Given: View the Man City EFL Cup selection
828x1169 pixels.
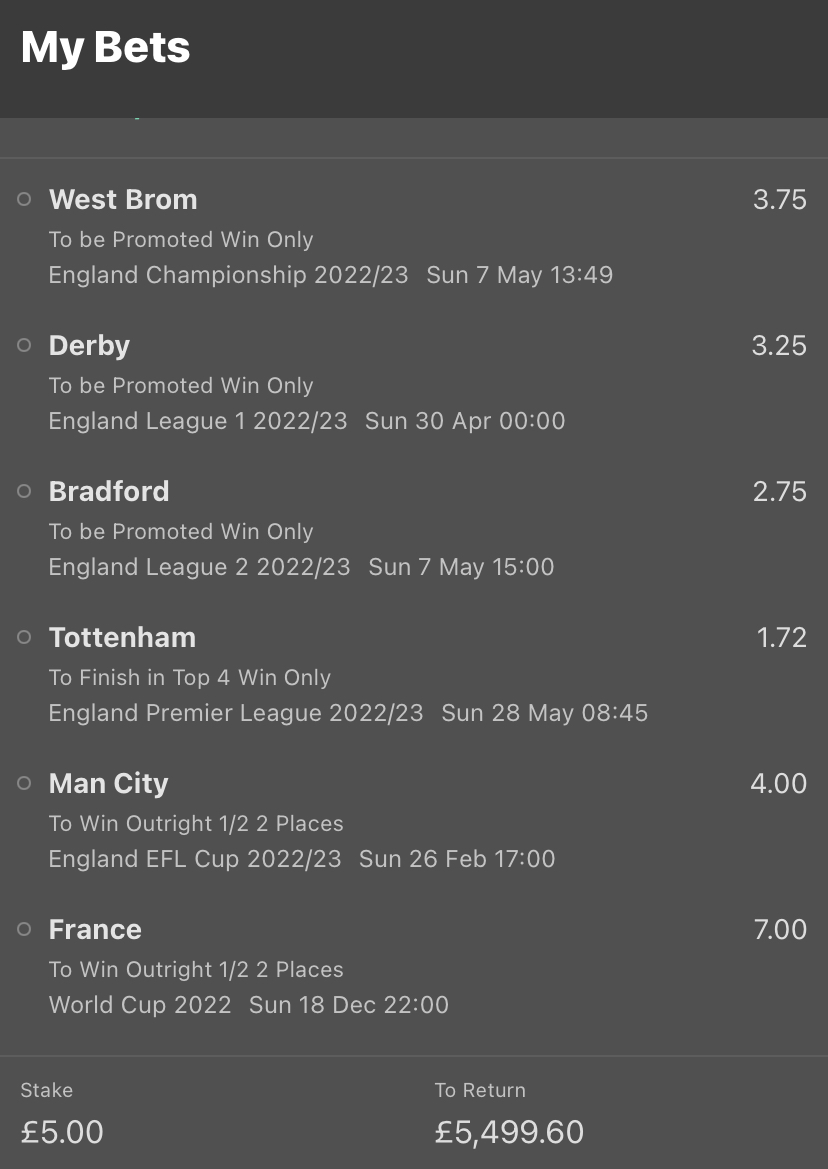Looking at the screenshot, I should pos(108,783).
